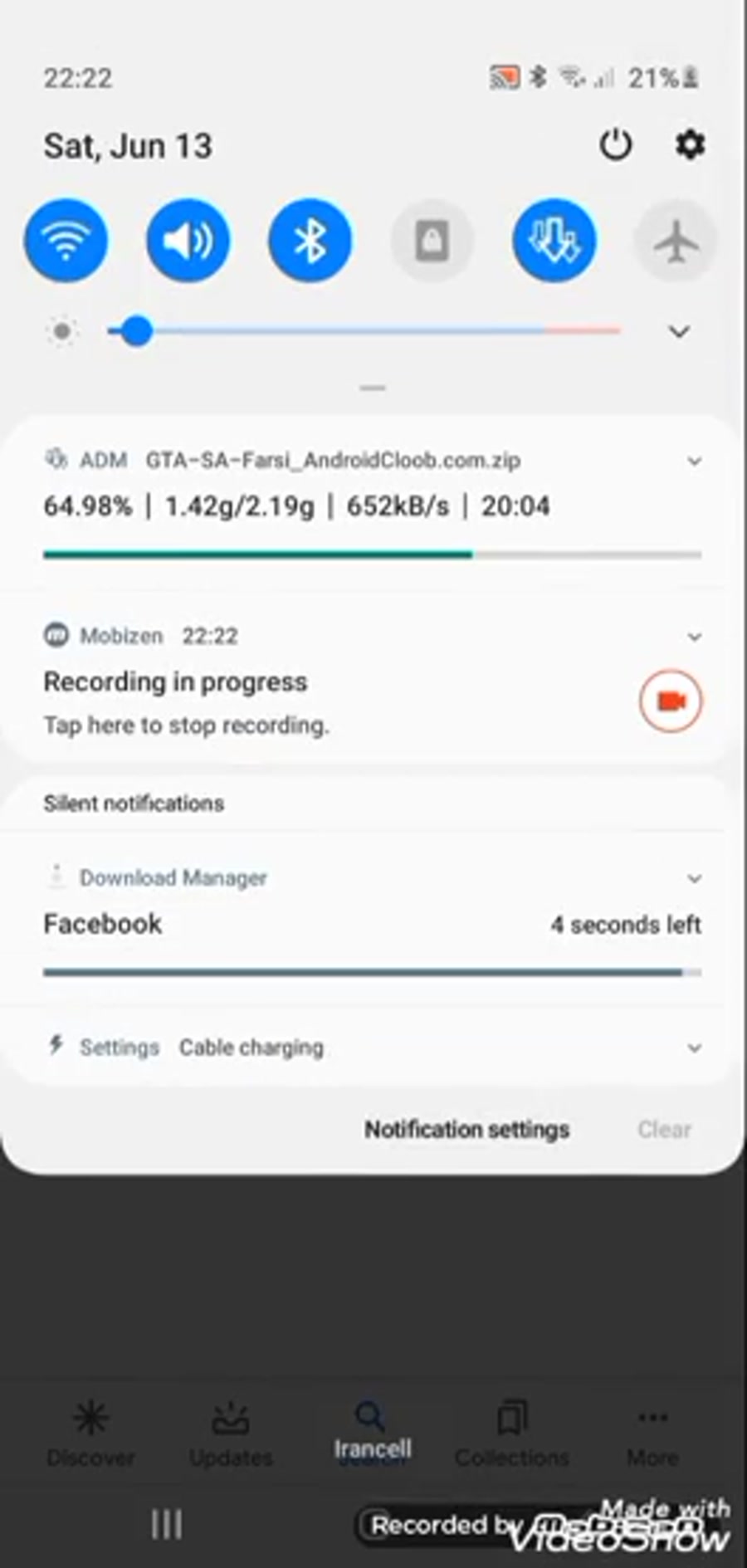Open Notification settings

466,1129
